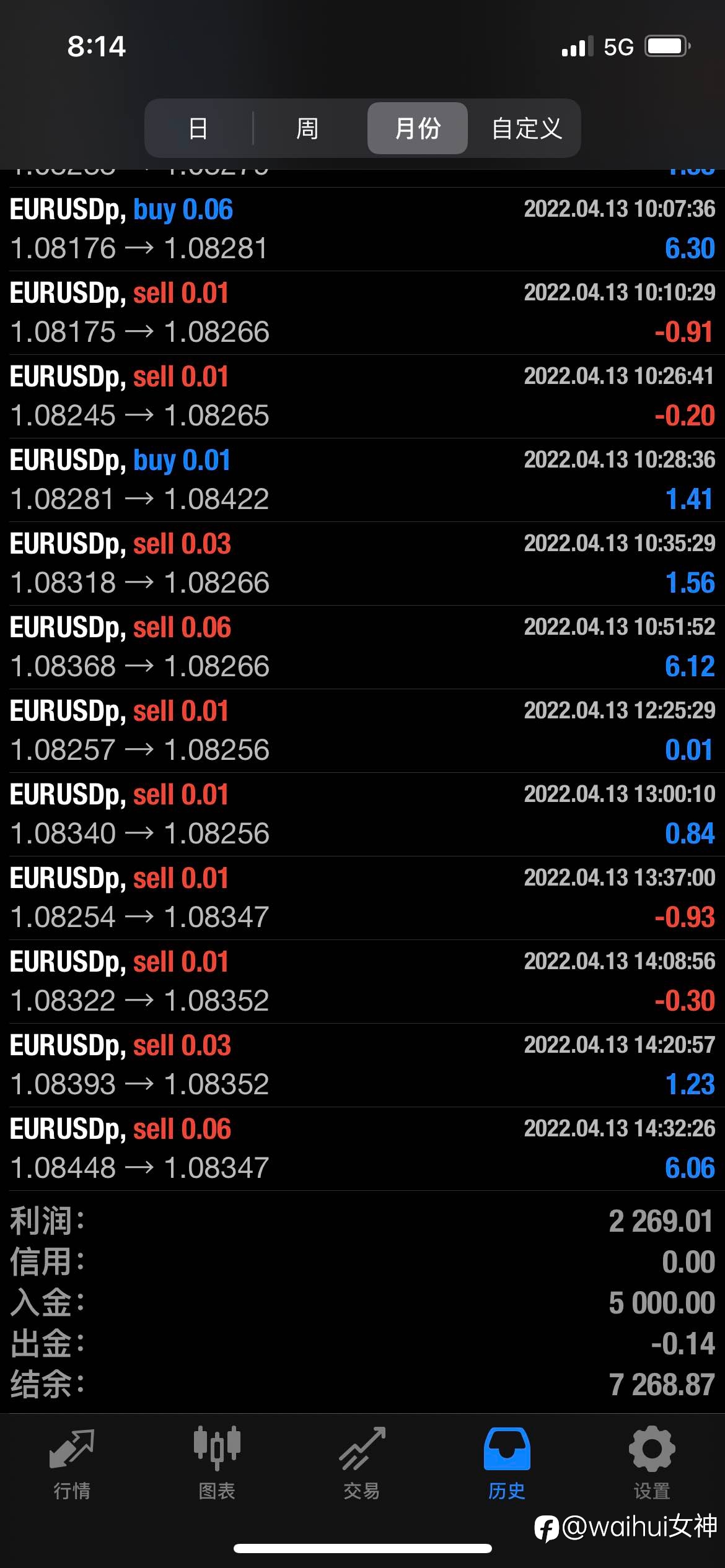Viewport: 725px width, 1568px height.
Task: Tap the 历史 history tab
Action: click(x=507, y=1464)
